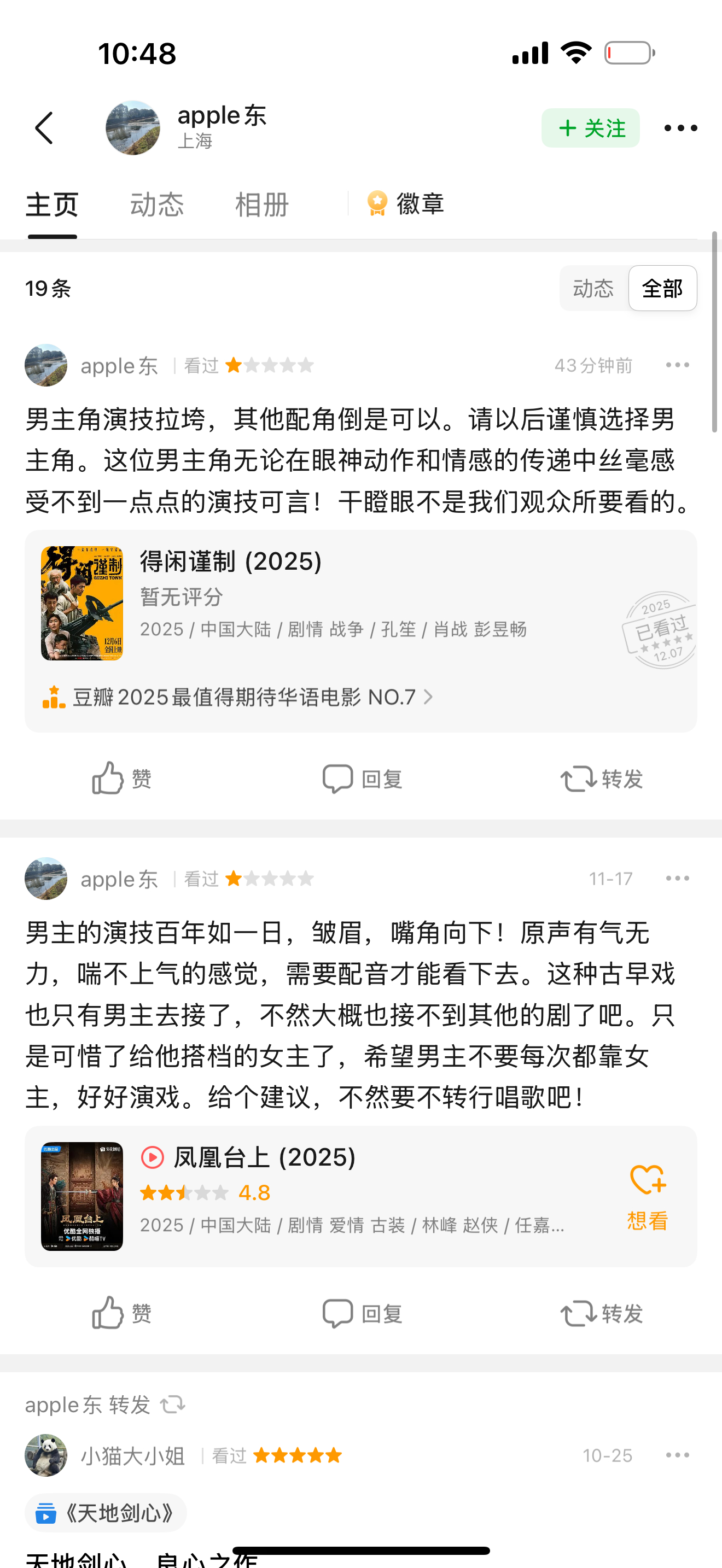Viewport: 722px width, 1568px height.
Task: Tap the 关注 follow button
Action: coord(589,128)
